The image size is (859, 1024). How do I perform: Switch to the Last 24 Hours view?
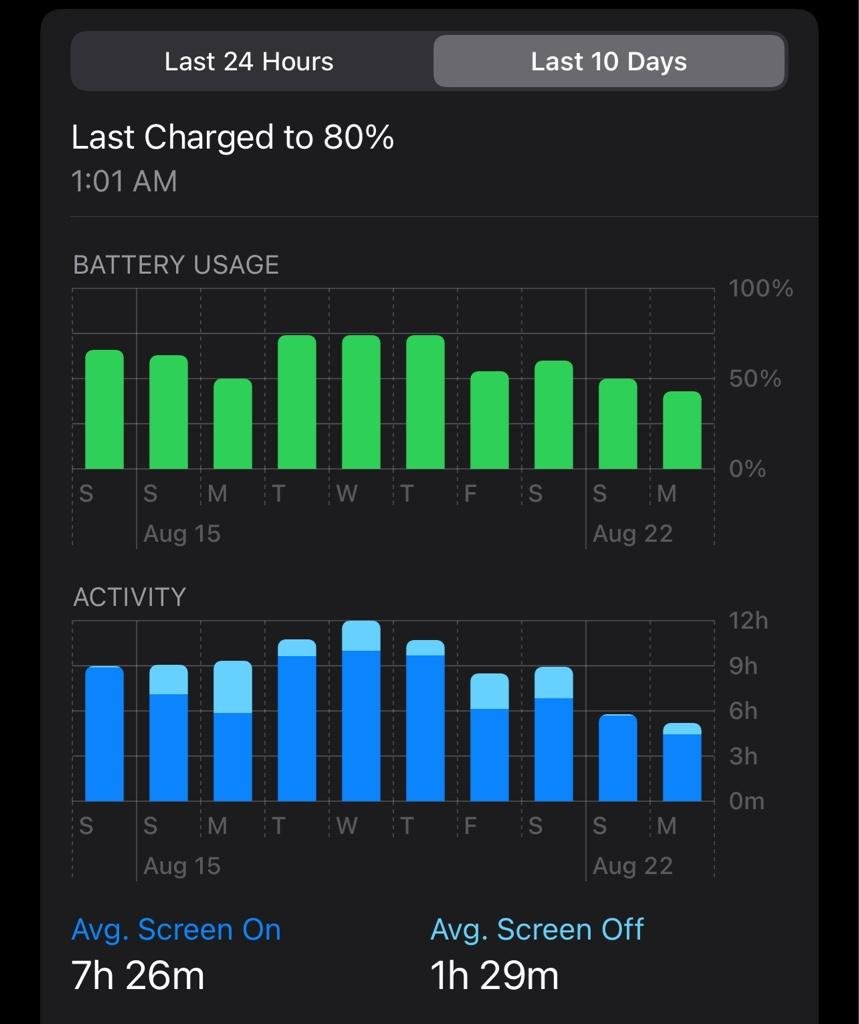[x=249, y=62]
